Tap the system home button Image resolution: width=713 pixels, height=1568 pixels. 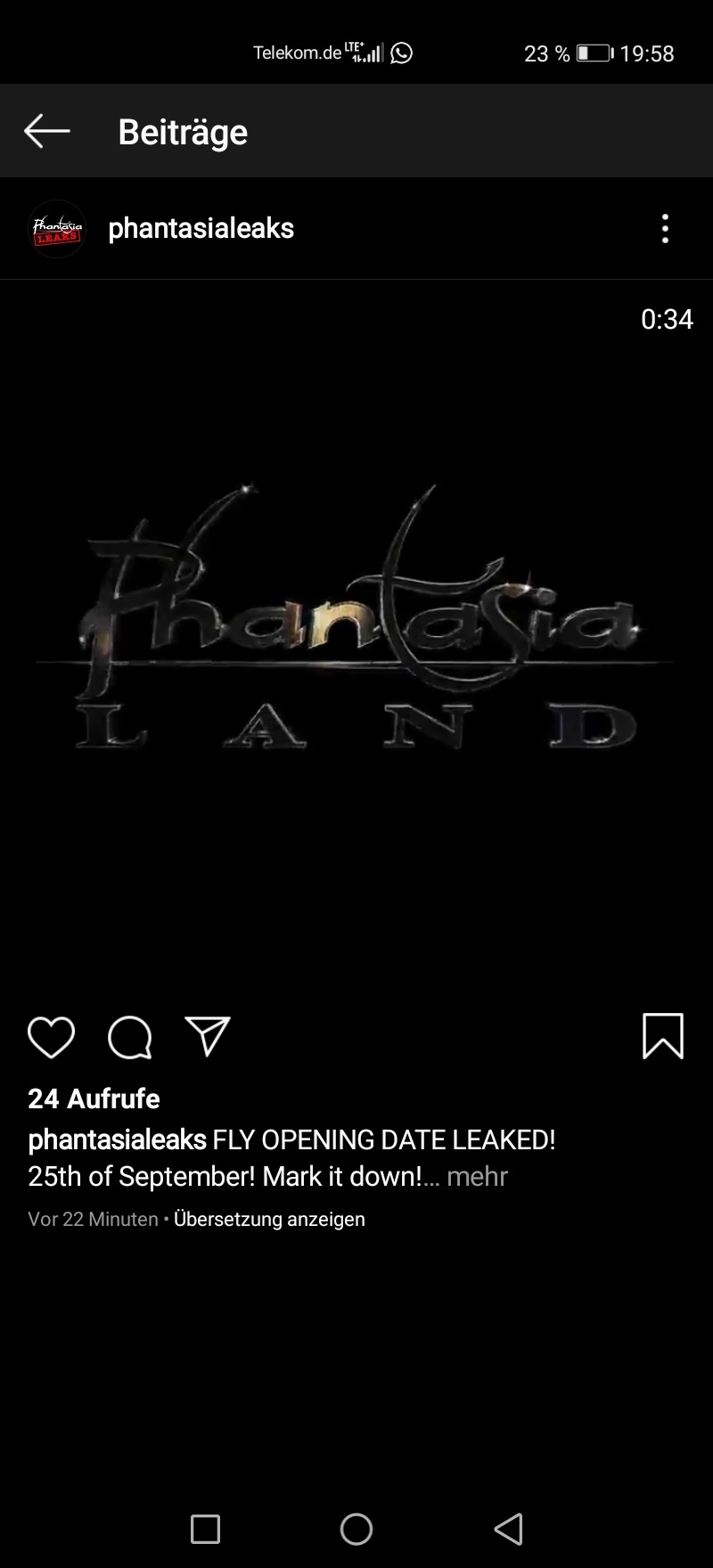point(356,1529)
